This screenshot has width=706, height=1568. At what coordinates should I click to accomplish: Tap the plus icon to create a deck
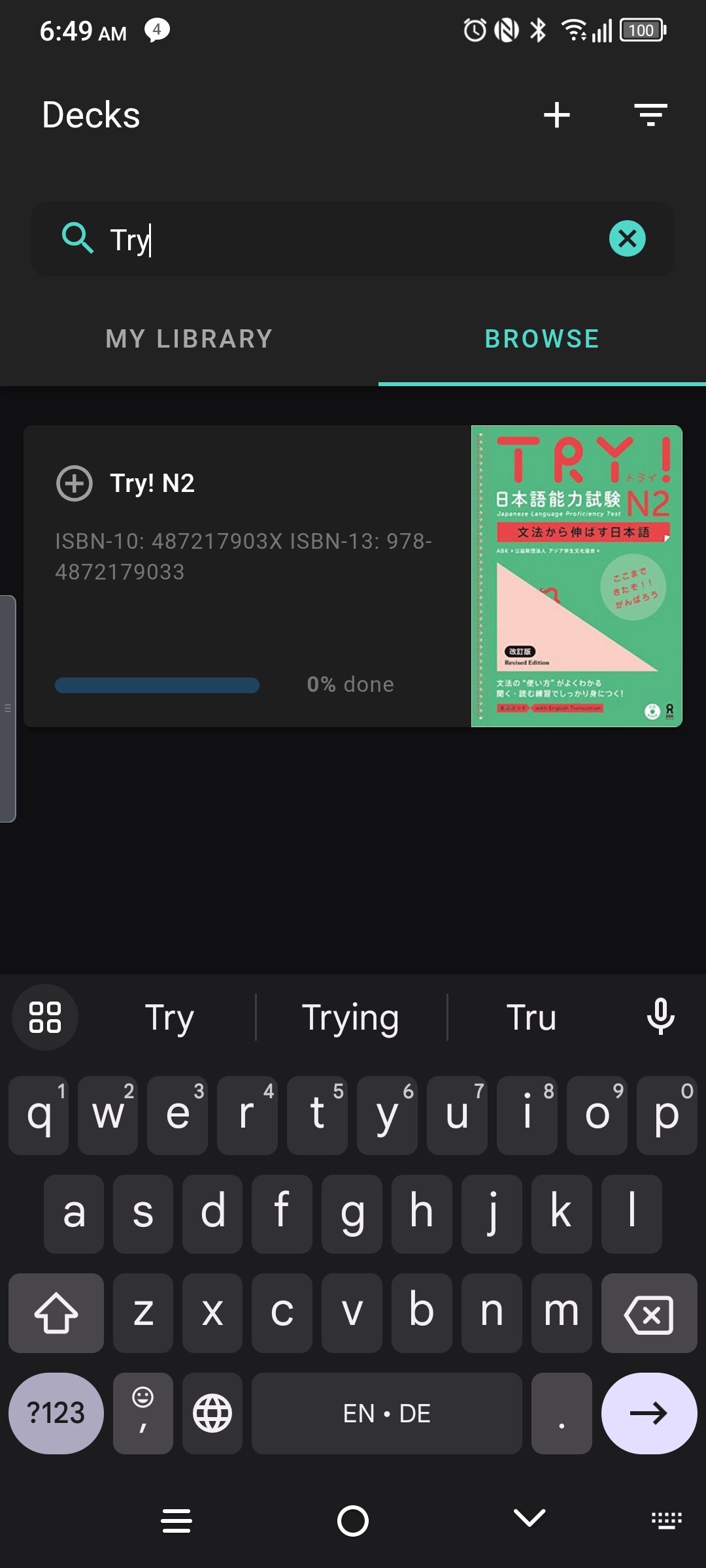point(557,115)
